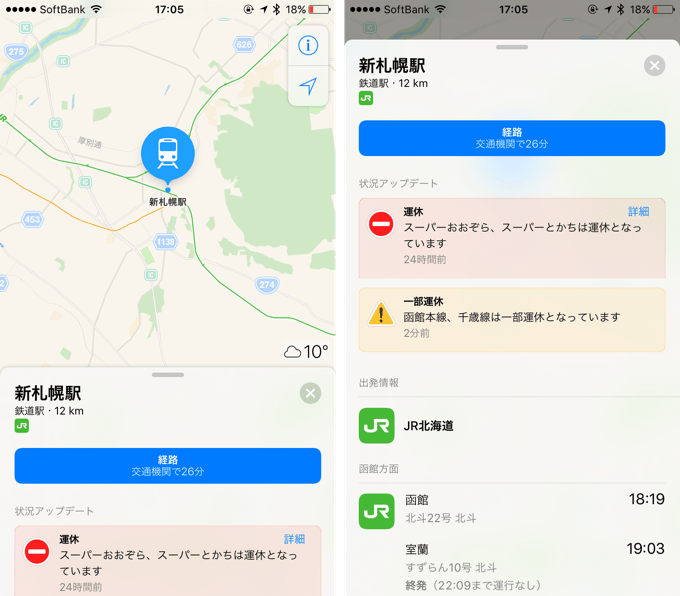The width and height of the screenshot is (680, 596).
Task: Close the station card below the map
Action: click(310, 393)
